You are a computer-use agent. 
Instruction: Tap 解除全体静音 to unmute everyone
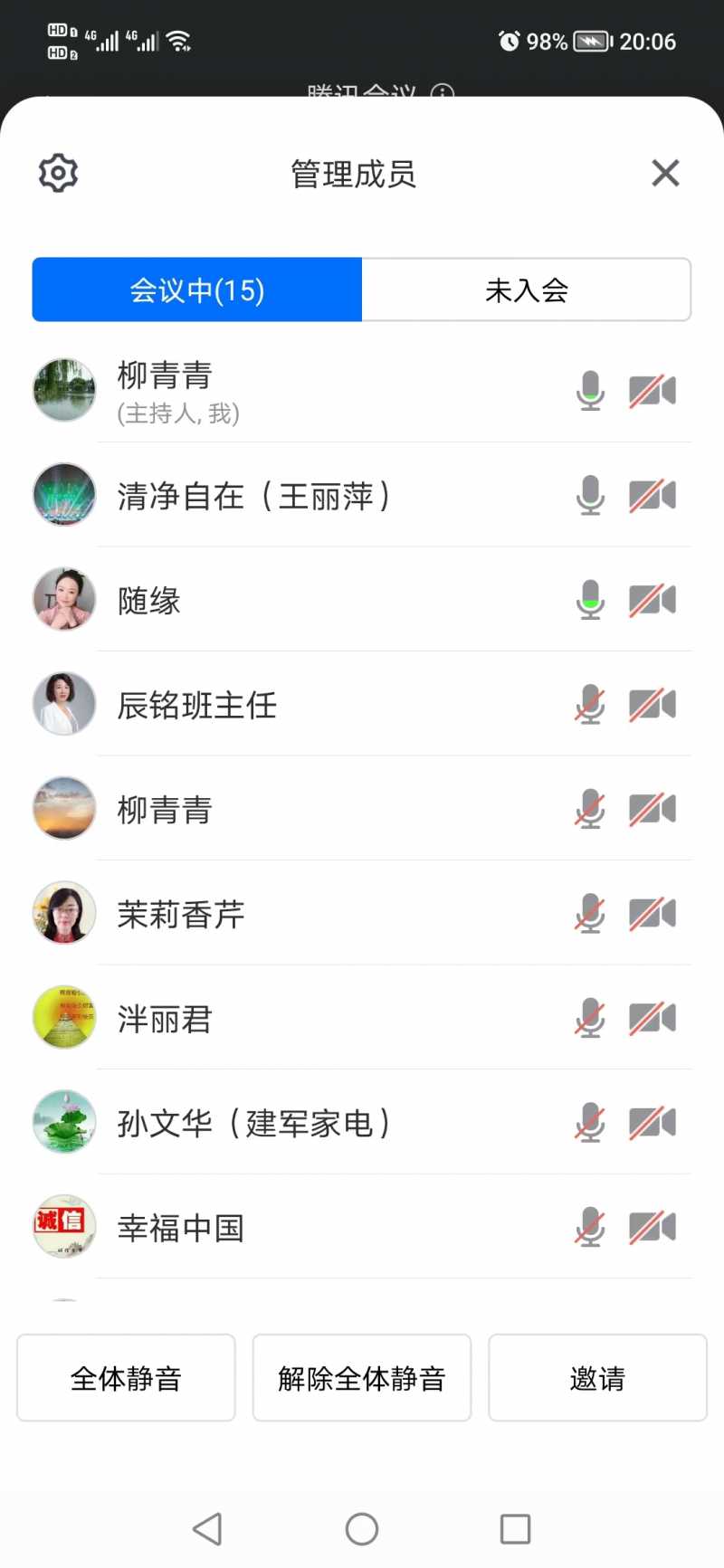pos(362,1378)
